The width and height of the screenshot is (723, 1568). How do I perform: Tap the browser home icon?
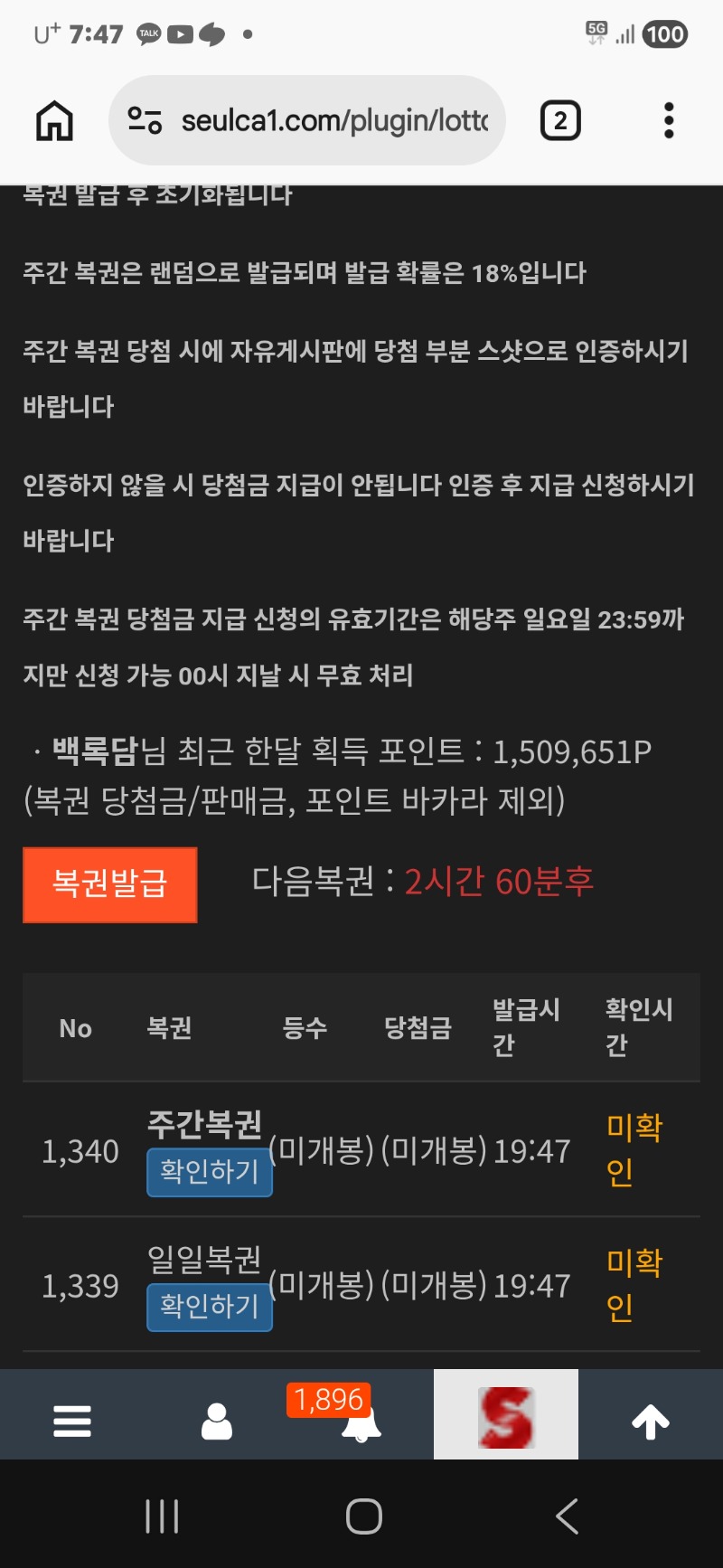click(x=54, y=120)
